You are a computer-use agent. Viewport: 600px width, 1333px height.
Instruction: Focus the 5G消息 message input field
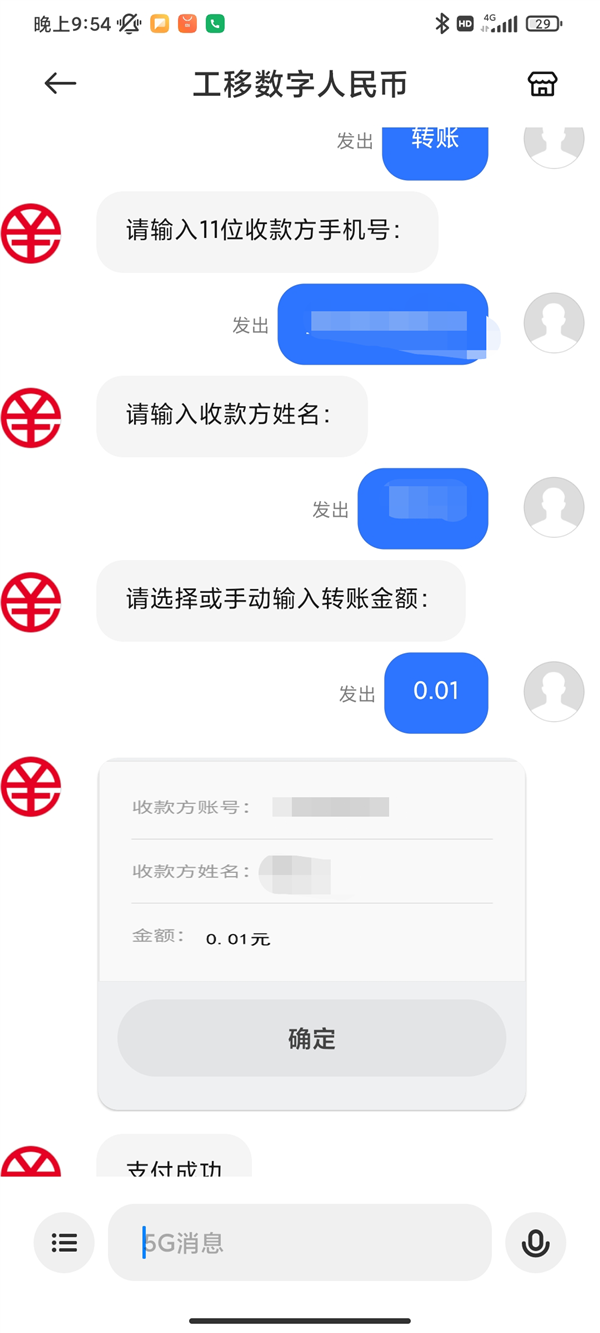pyautogui.click(x=300, y=1243)
